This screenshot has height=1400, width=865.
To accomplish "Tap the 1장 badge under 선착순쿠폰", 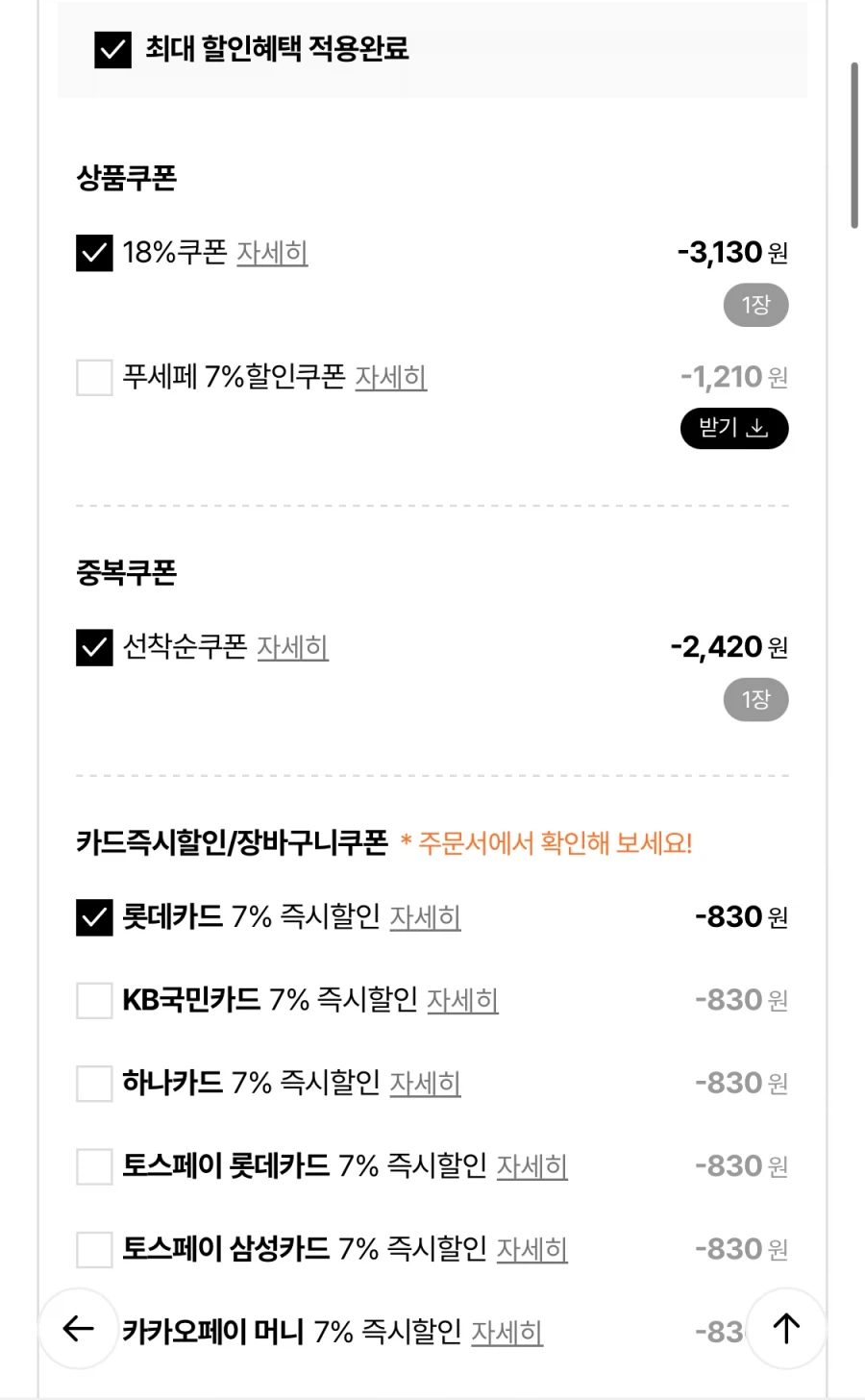I will 755,700.
